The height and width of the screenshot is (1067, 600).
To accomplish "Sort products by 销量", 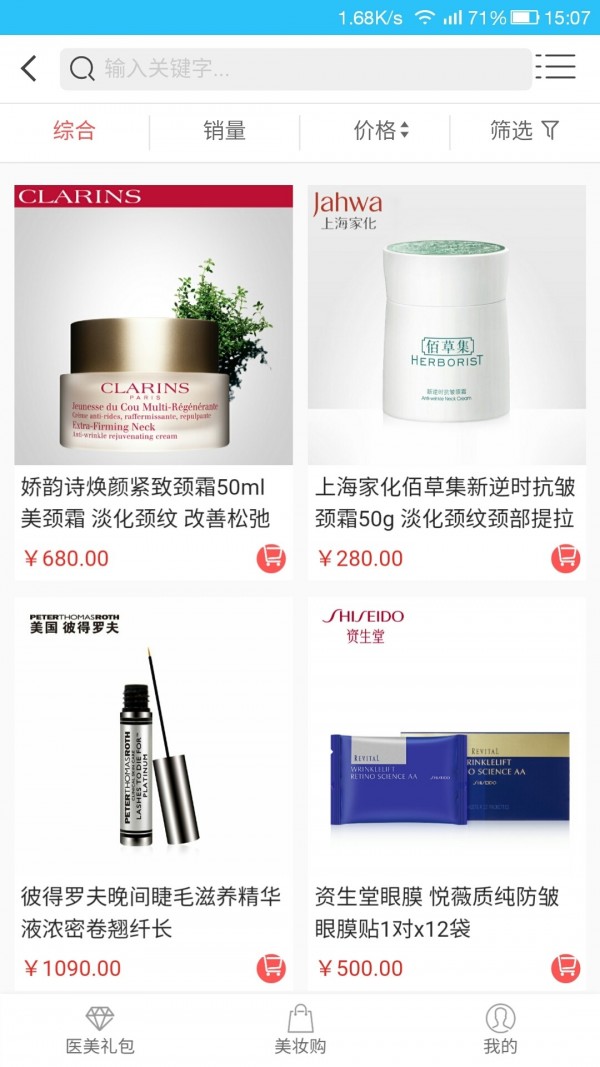I will click(224, 130).
